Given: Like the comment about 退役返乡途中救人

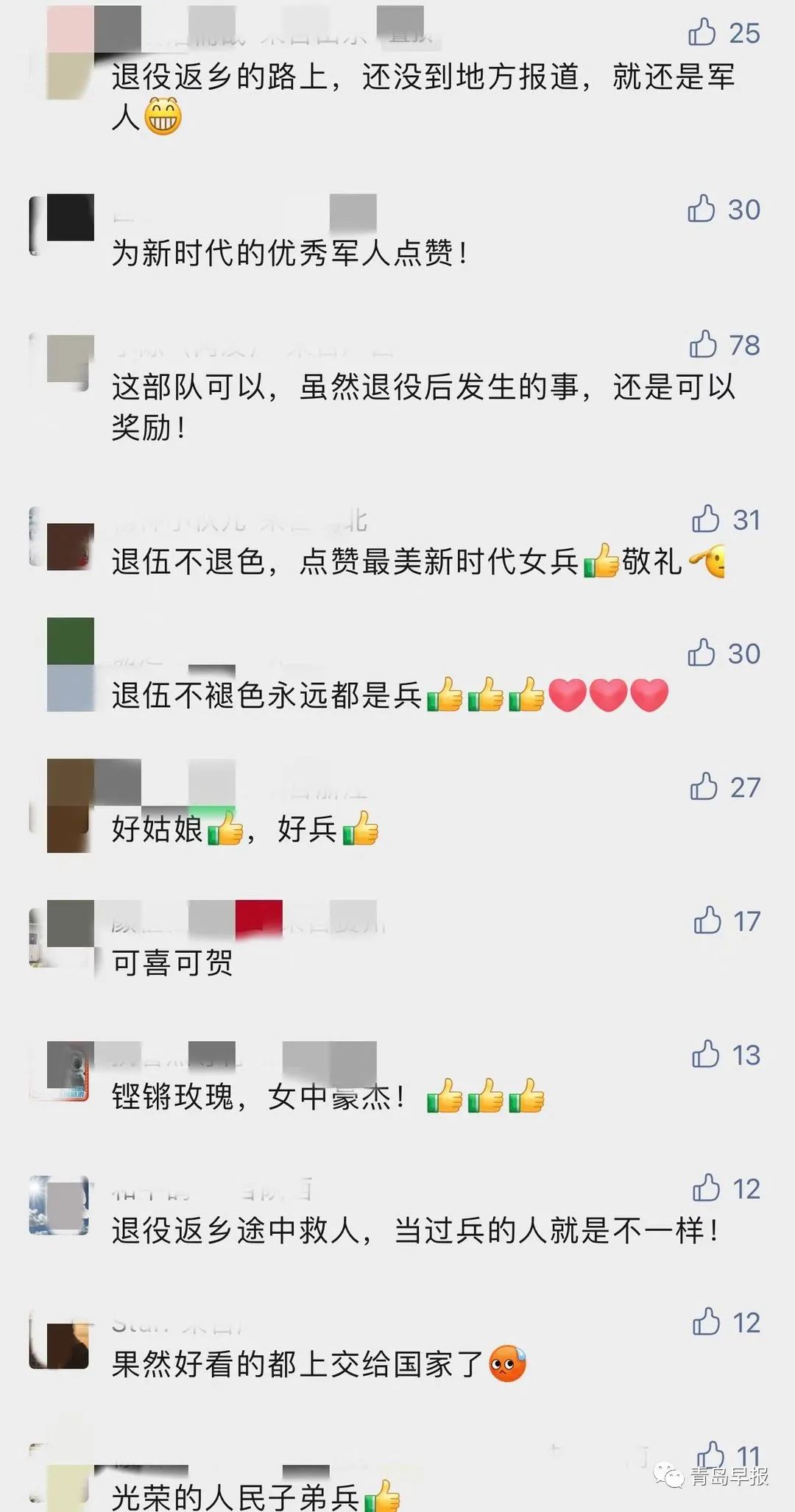Looking at the screenshot, I should click(706, 1188).
